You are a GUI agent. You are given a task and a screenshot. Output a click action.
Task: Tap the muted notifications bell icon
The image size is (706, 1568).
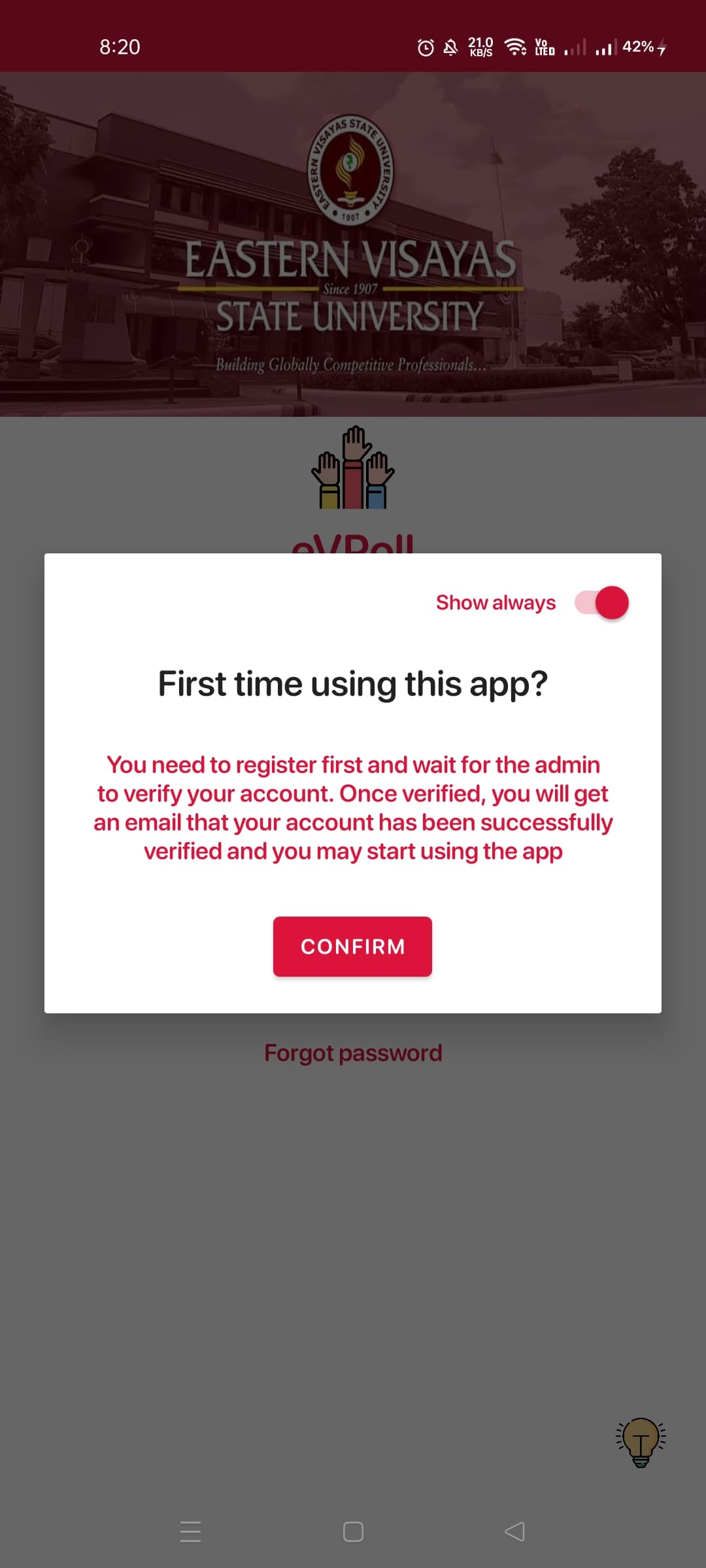[450, 47]
